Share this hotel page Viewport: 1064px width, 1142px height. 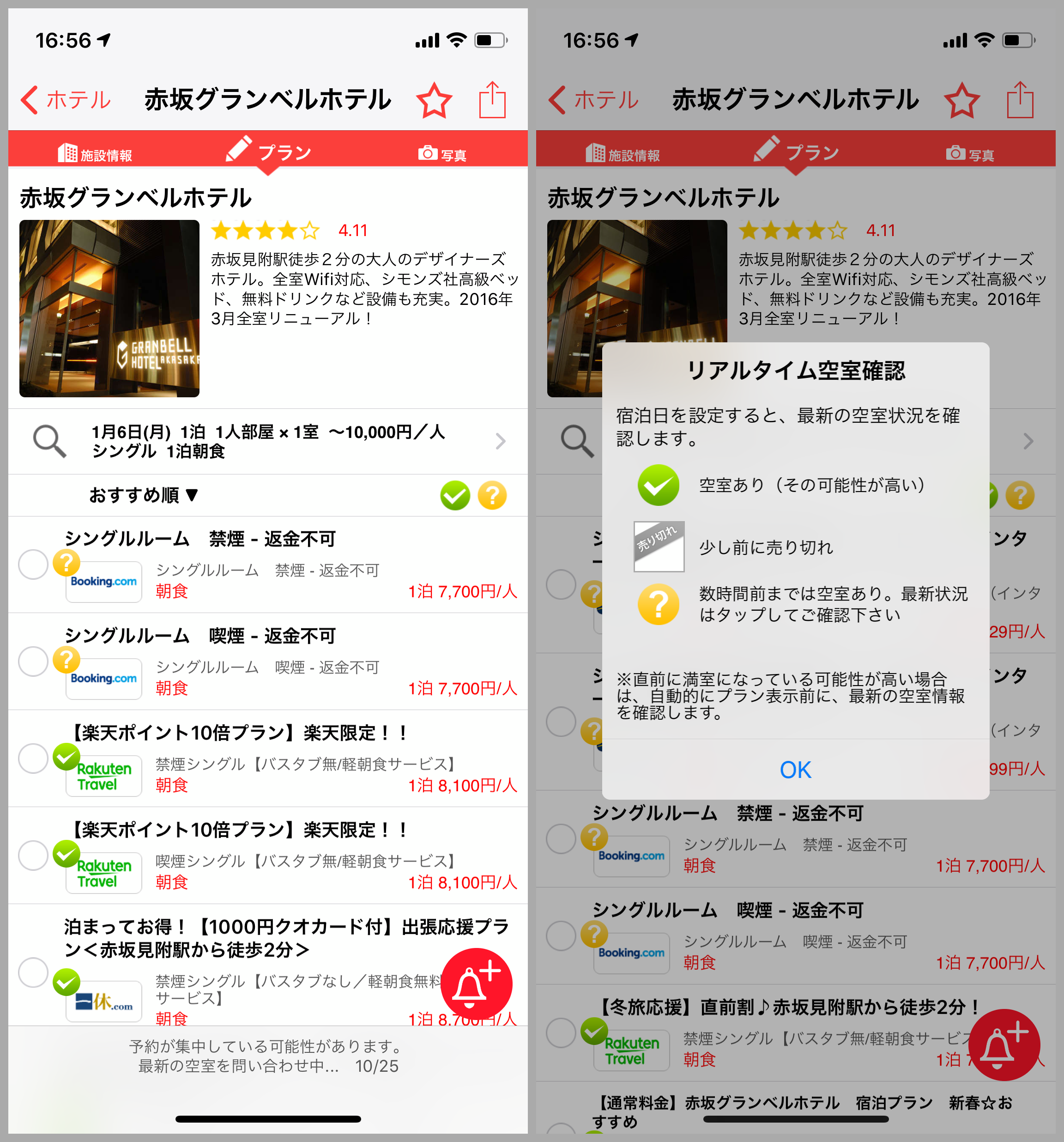click(492, 101)
